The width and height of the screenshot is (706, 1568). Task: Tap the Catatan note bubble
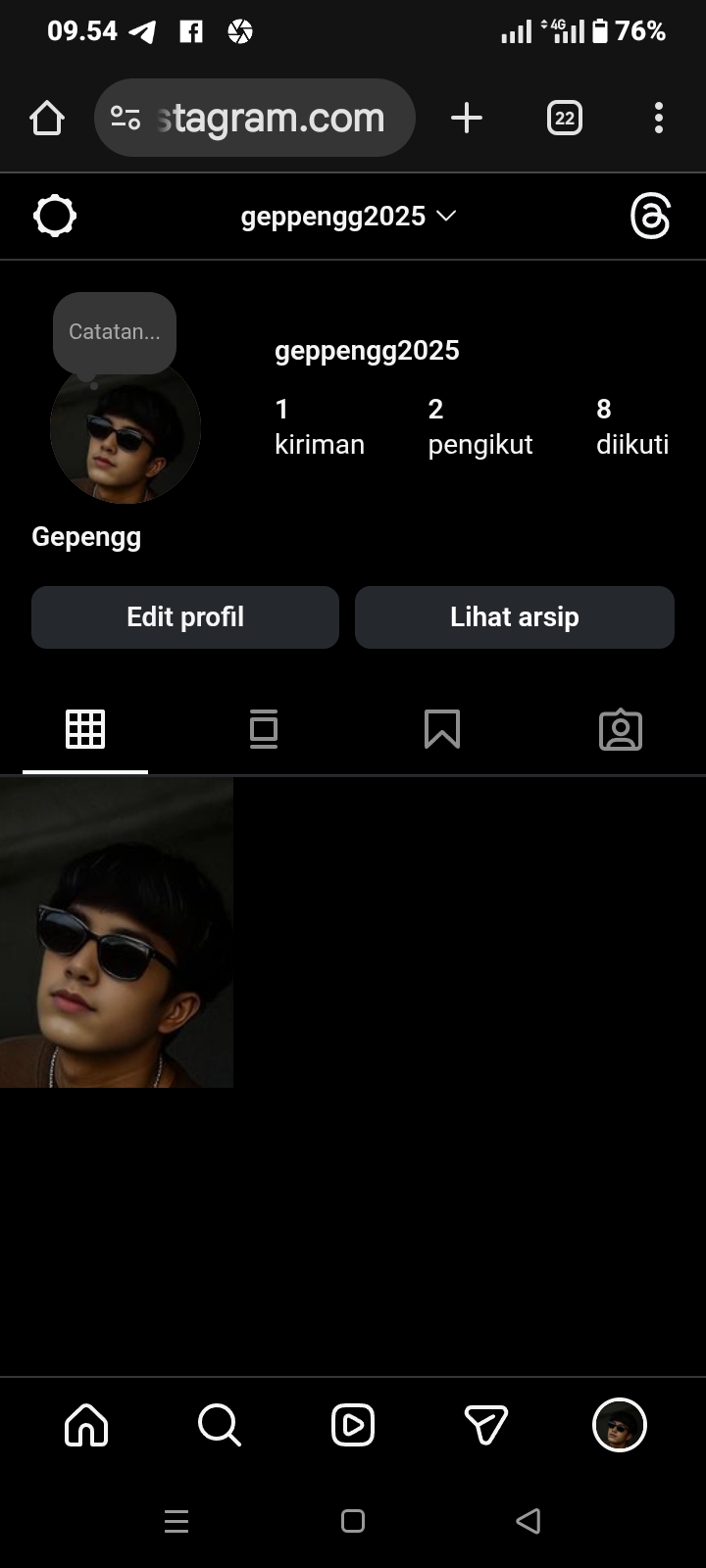(115, 332)
